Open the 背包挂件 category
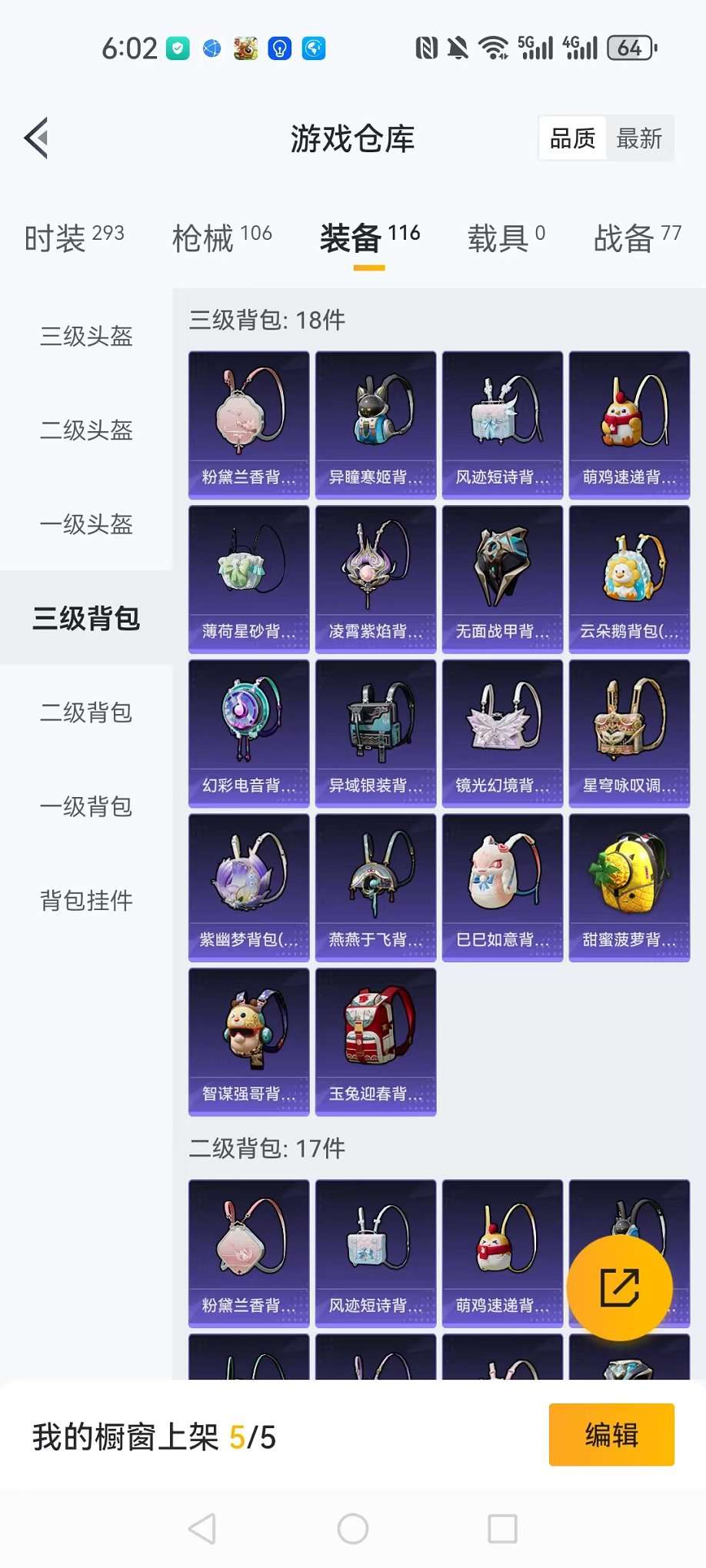The height and width of the screenshot is (1568, 706). [x=86, y=900]
